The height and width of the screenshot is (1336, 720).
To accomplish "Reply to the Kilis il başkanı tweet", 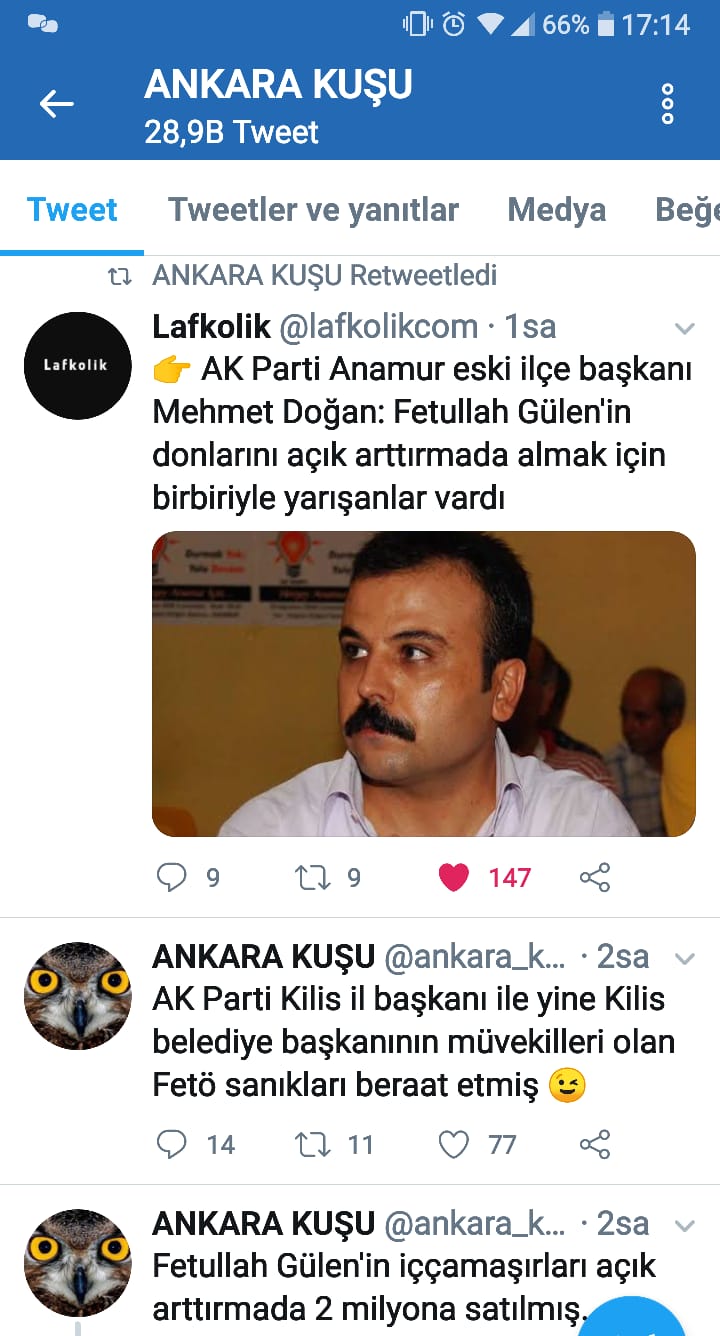I will pos(172,1144).
